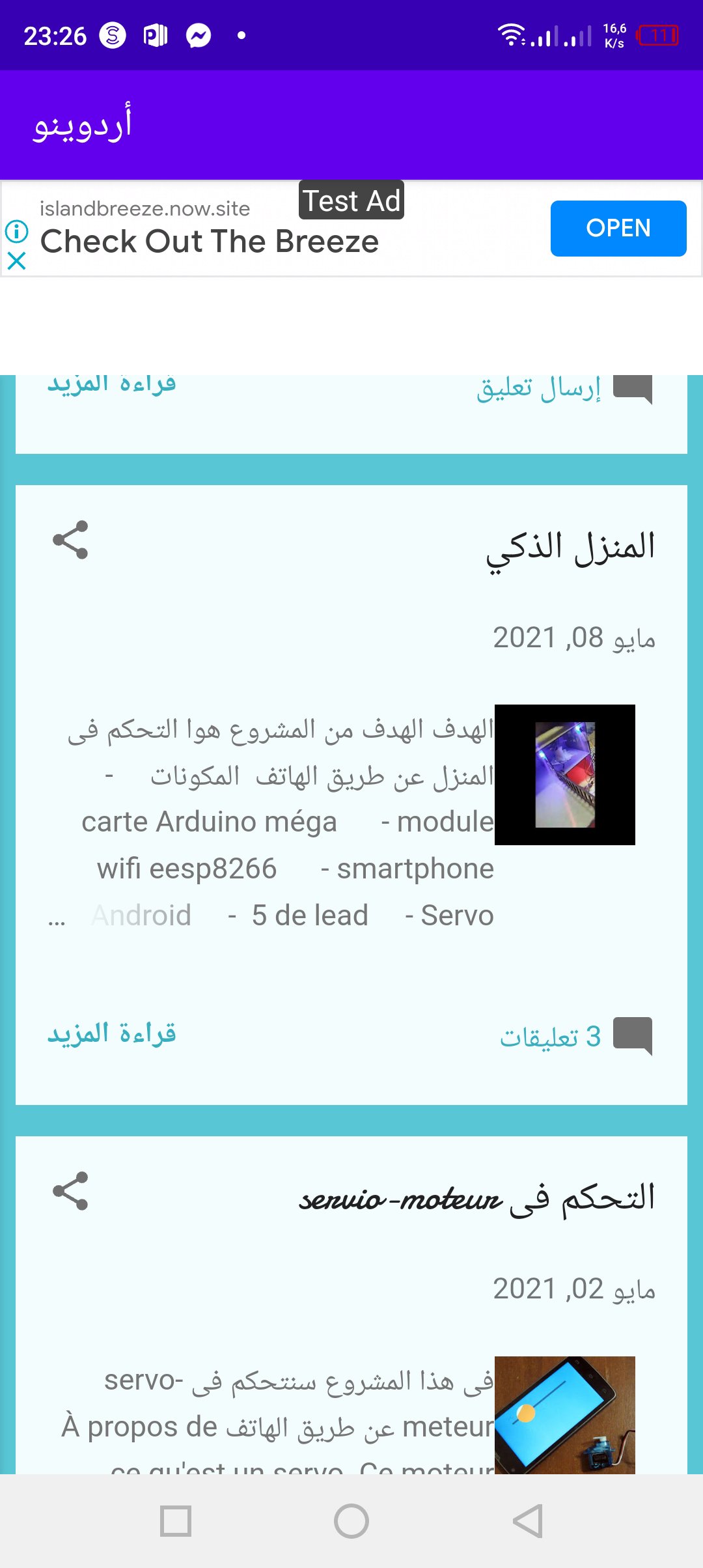The image size is (703, 1568).
Task: Open the smart home post thumbnail image
Action: click(x=565, y=774)
